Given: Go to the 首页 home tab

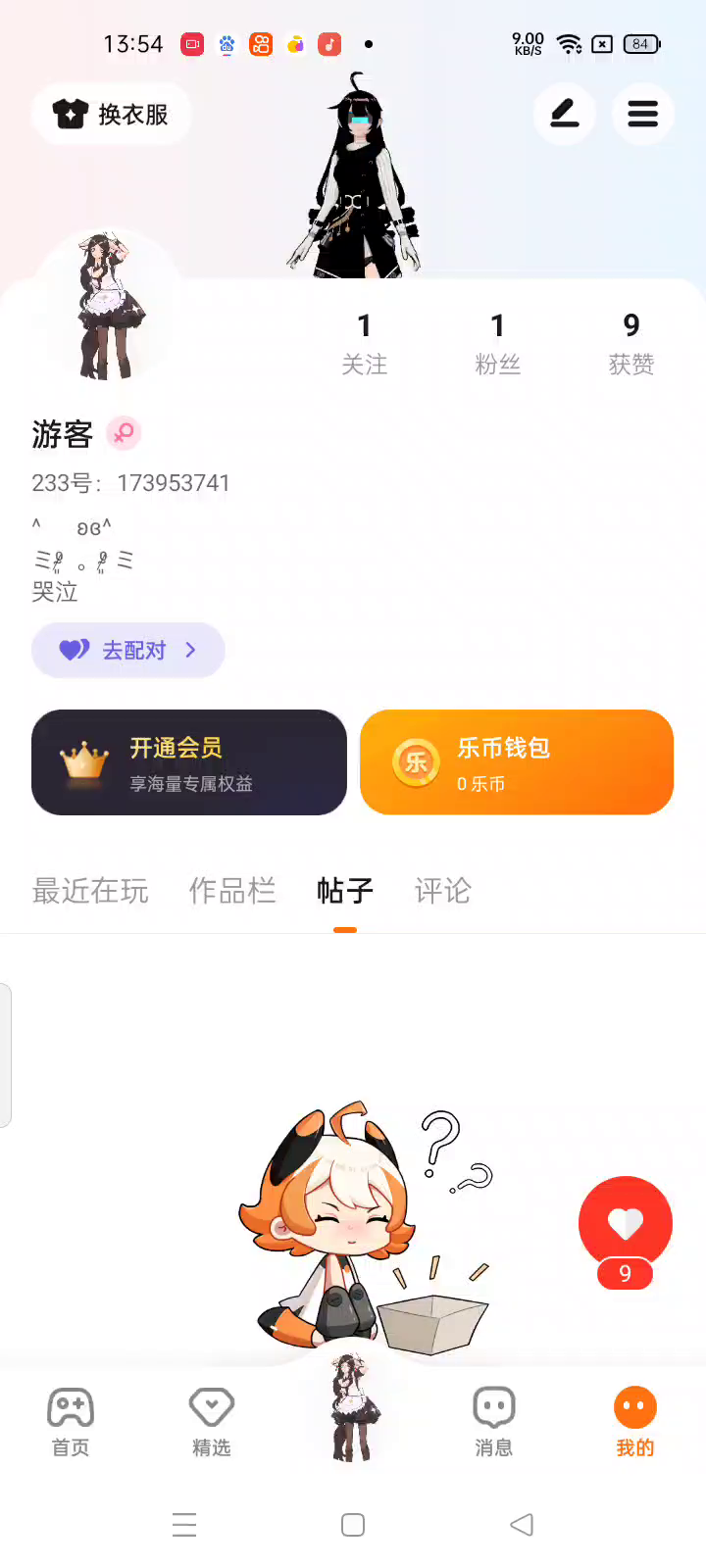Looking at the screenshot, I should tap(71, 1422).
